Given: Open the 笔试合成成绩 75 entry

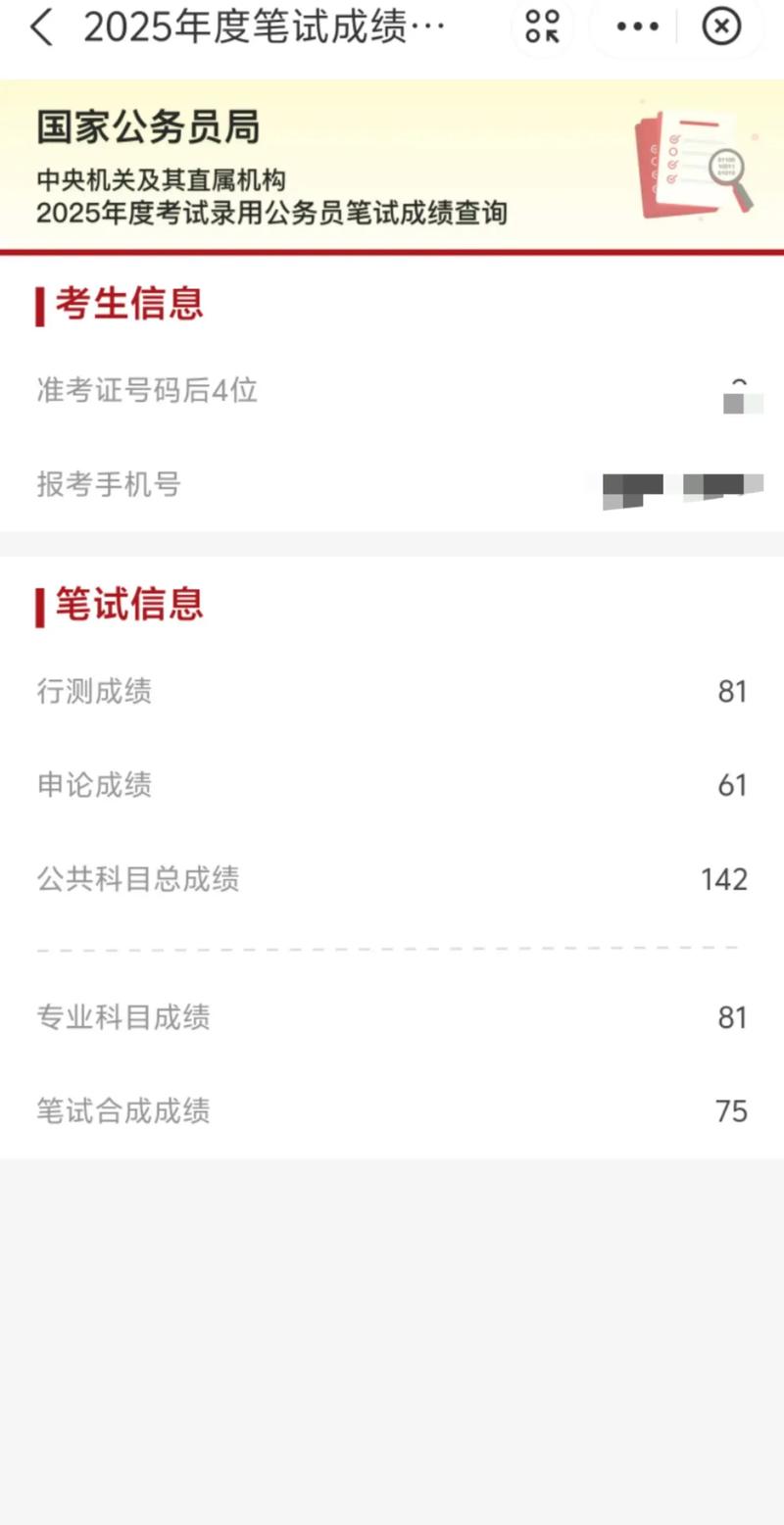Looking at the screenshot, I should 729,1110.
